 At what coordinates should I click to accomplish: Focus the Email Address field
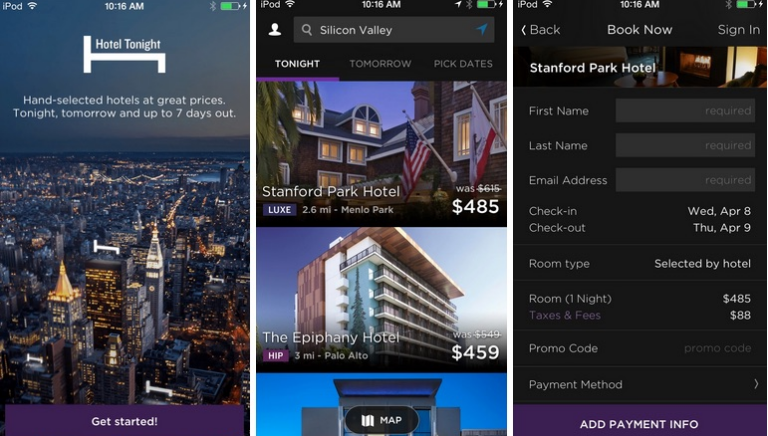(685, 181)
